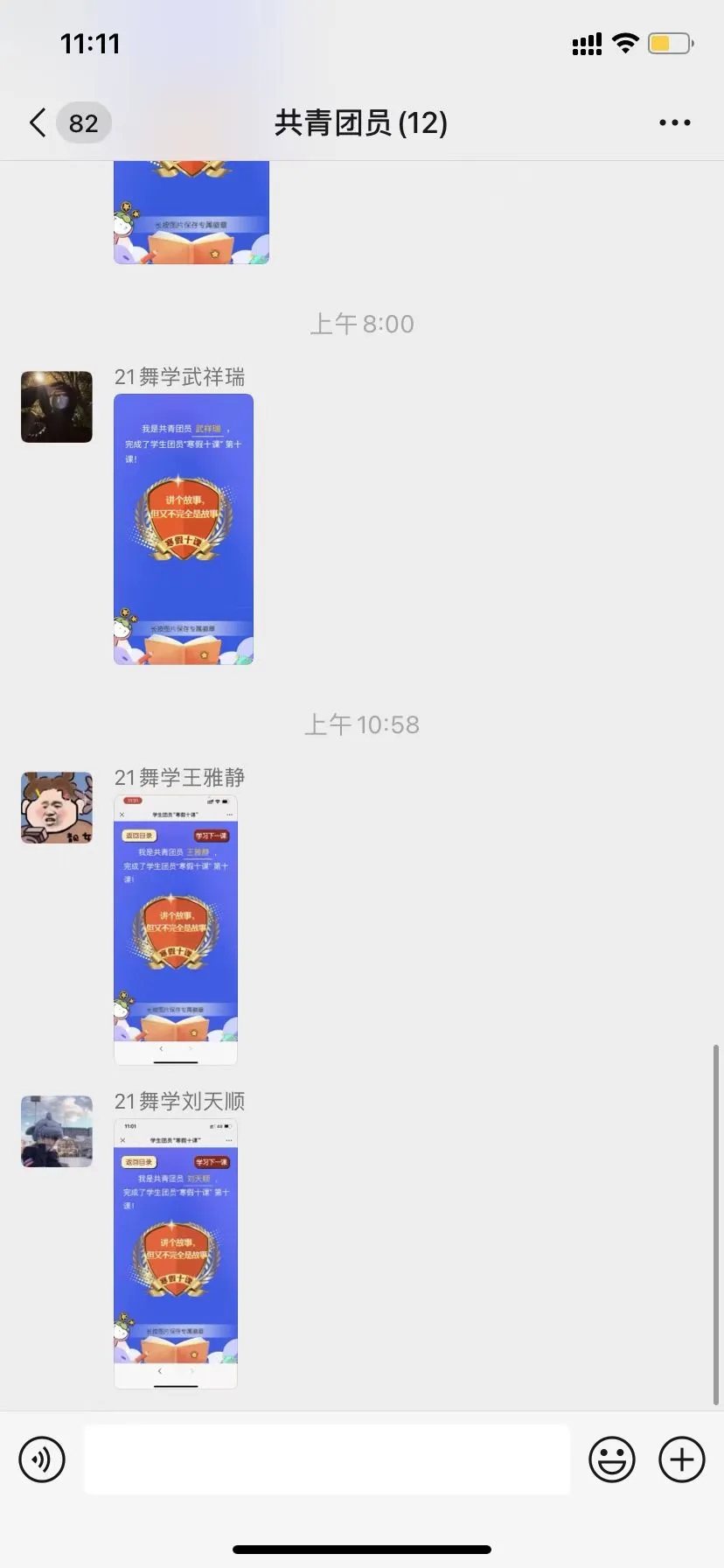The height and width of the screenshot is (1568, 724).
Task: Open the group chat options menu
Action: point(674,123)
